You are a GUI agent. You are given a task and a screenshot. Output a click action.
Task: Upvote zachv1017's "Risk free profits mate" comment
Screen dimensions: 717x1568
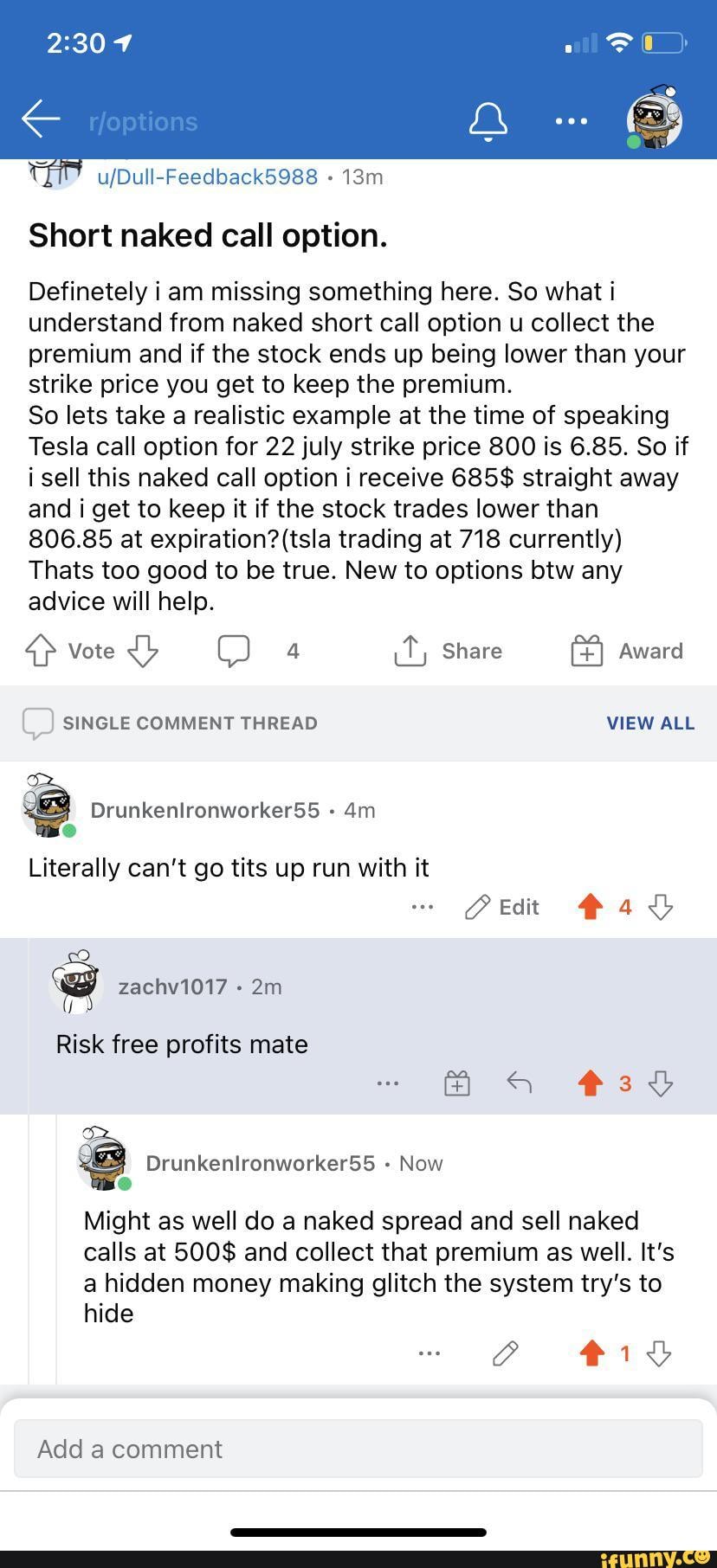(591, 1083)
